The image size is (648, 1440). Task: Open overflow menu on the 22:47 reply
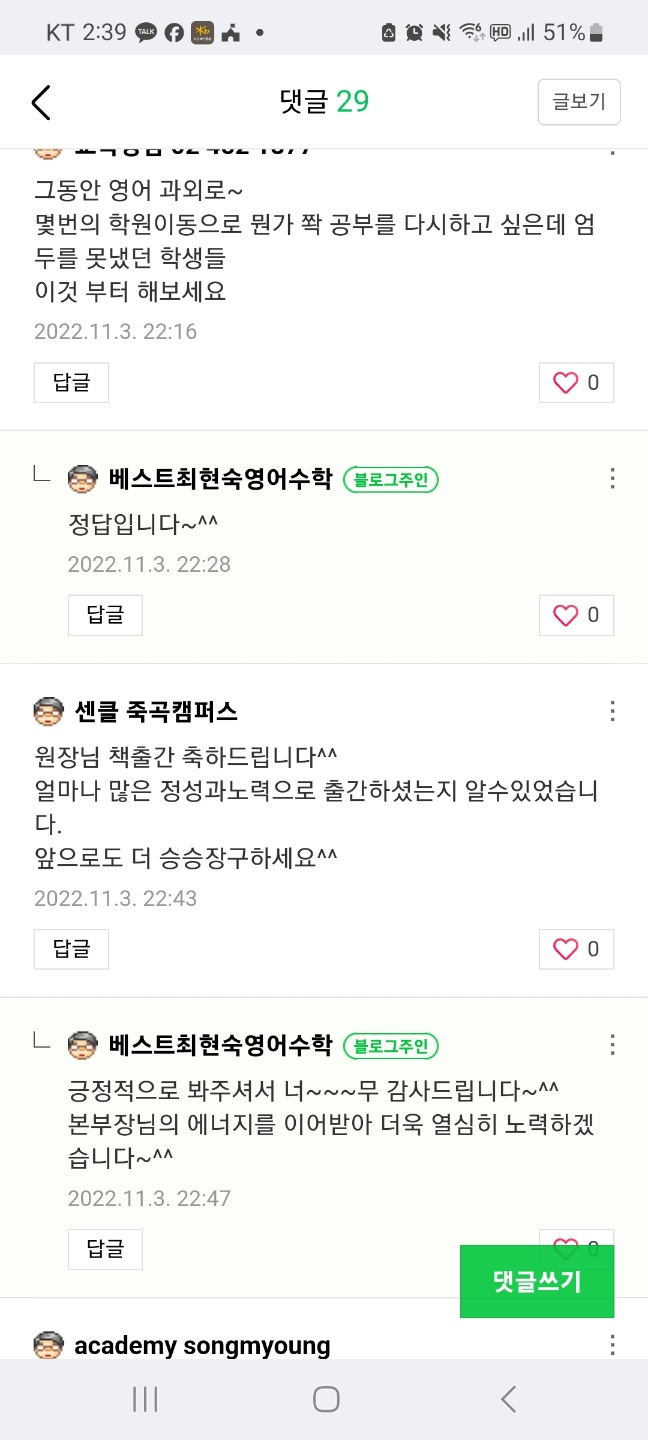click(612, 1046)
